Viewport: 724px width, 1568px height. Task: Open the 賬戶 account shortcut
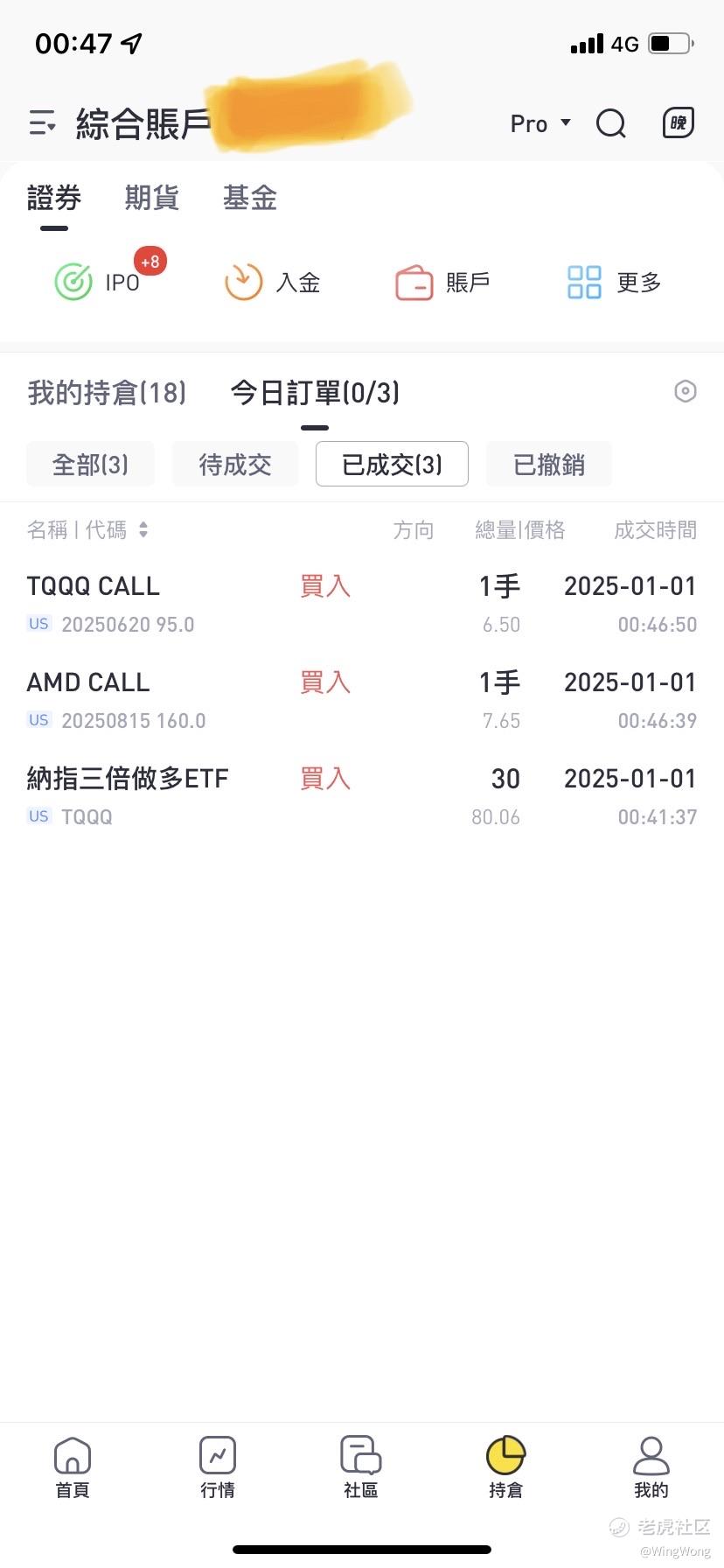pos(442,283)
